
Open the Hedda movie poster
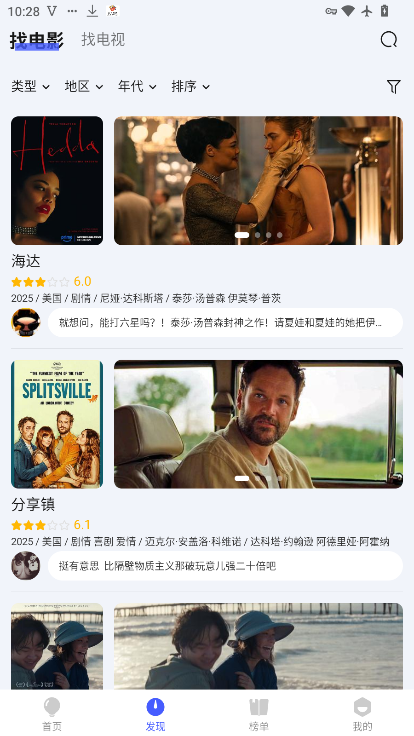pos(57,180)
